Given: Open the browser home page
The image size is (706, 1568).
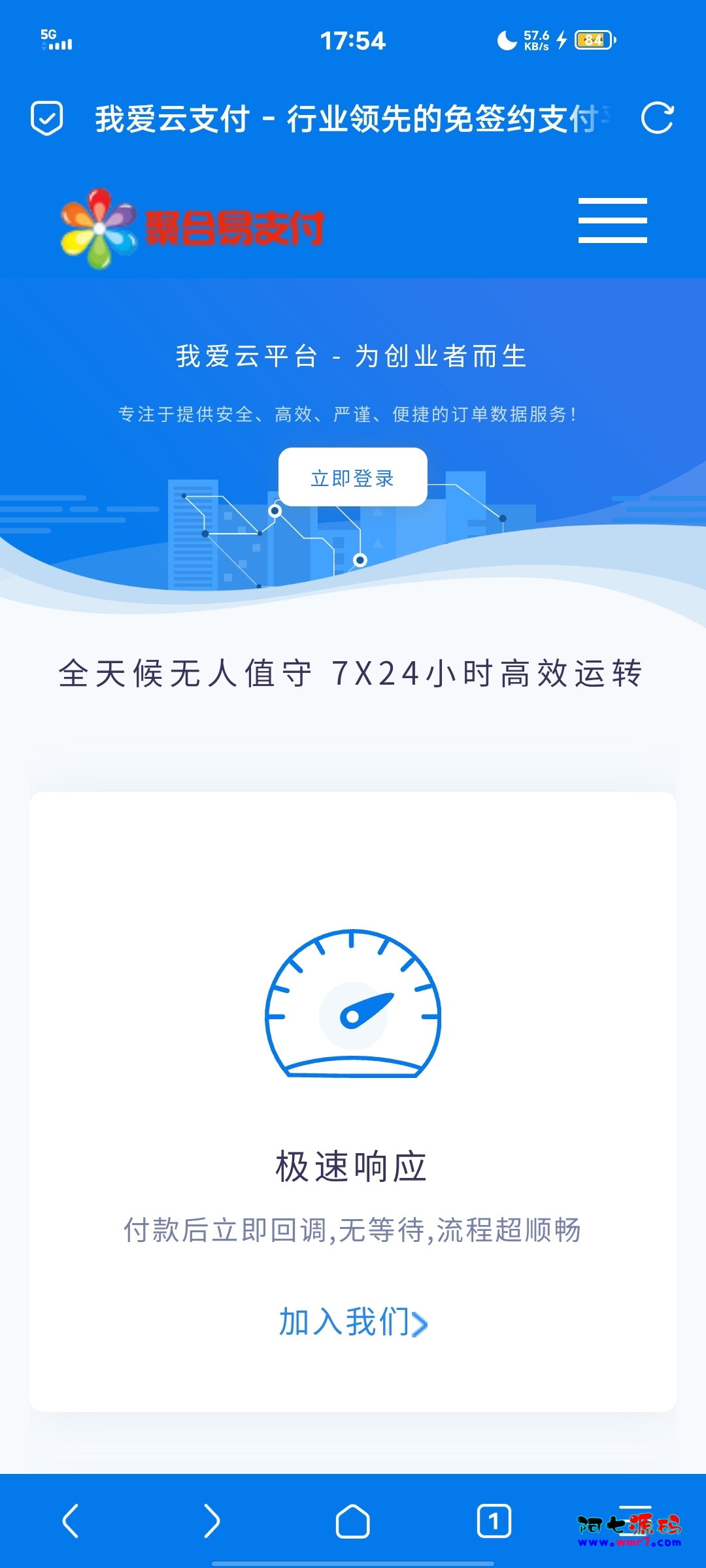Looking at the screenshot, I should tap(353, 1522).
